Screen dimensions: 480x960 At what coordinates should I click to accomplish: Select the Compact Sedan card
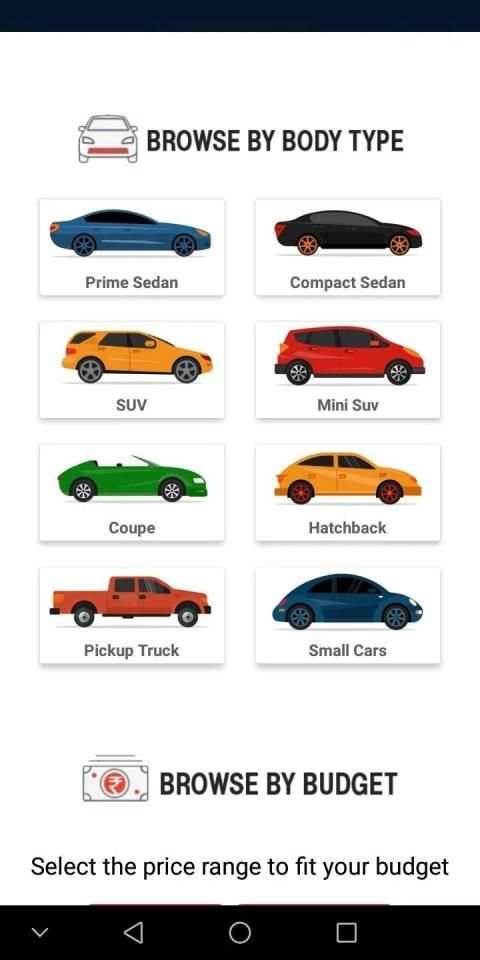(348, 247)
